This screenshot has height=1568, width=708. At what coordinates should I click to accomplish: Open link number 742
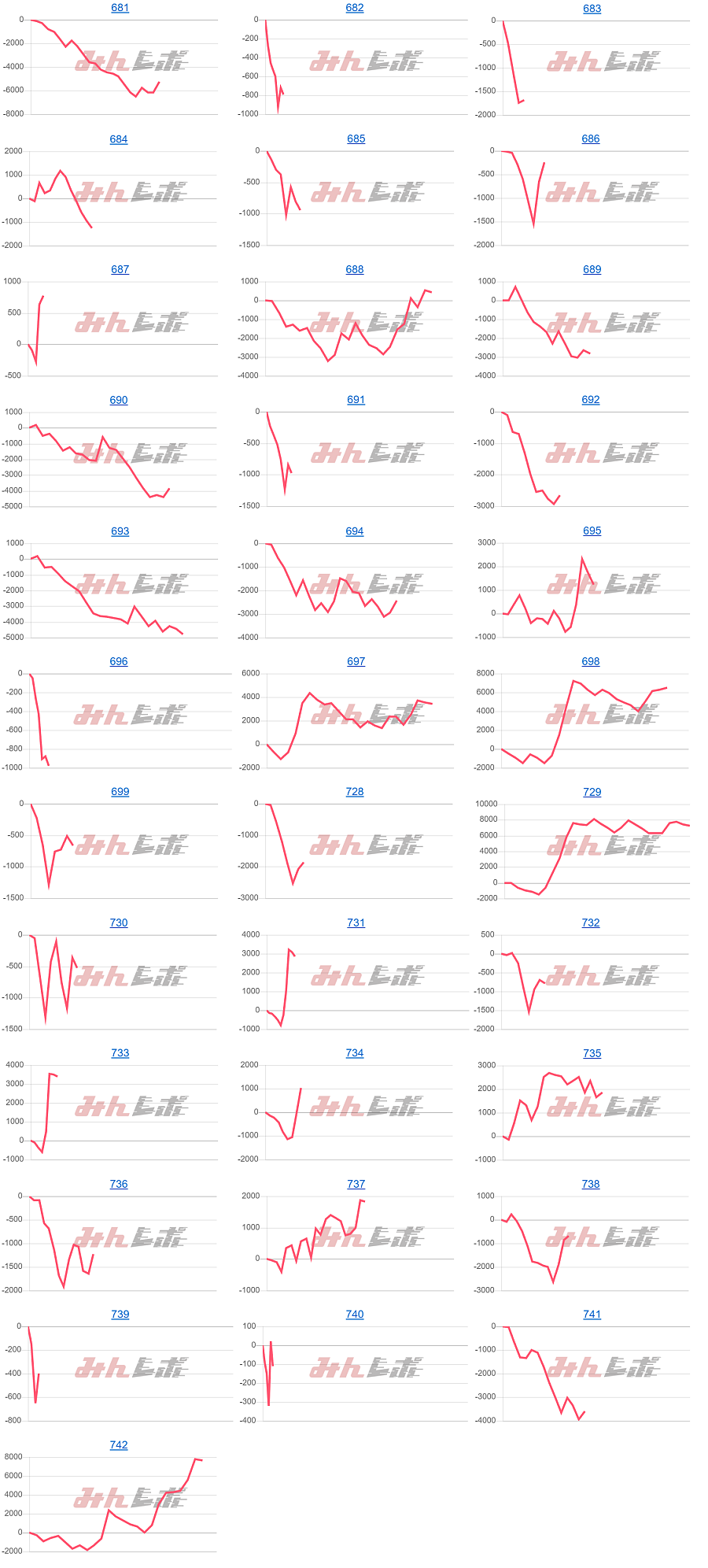pos(119,1444)
